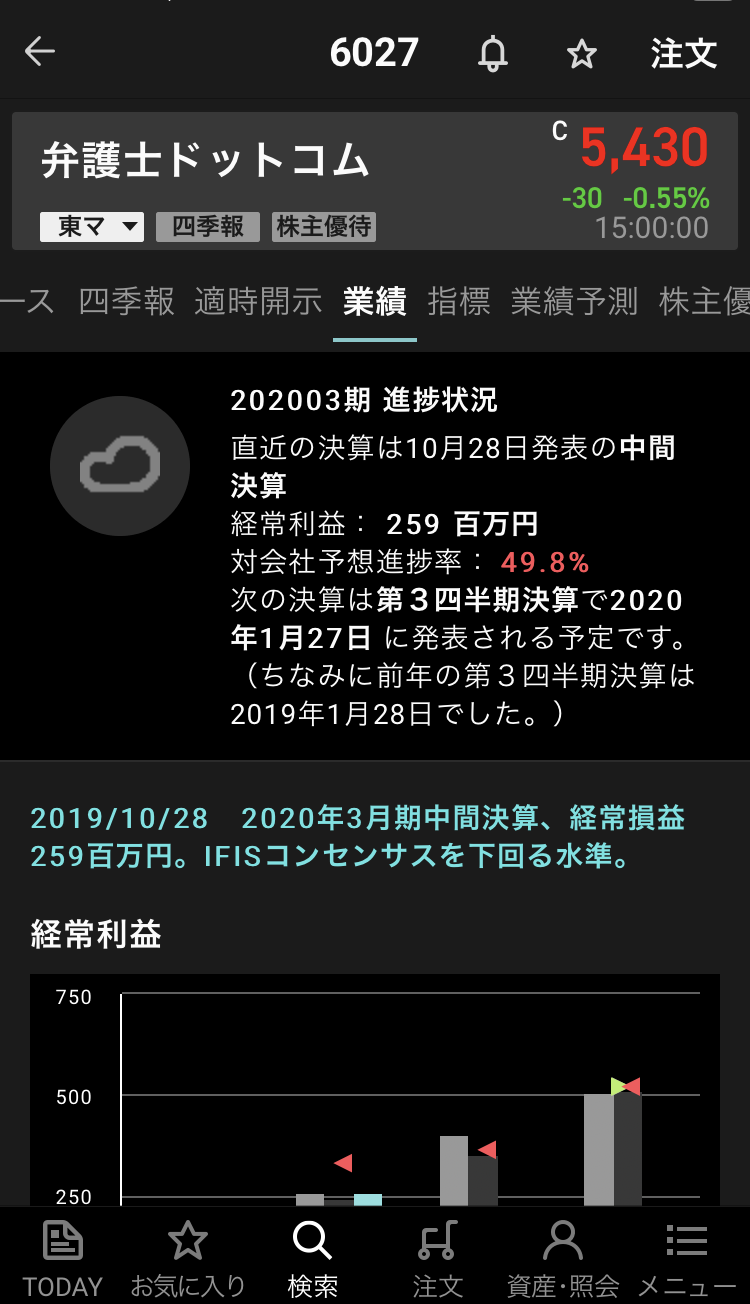The image size is (750, 1304).
Task: Open 検索 in bottom navigation
Action: click(x=312, y=1257)
